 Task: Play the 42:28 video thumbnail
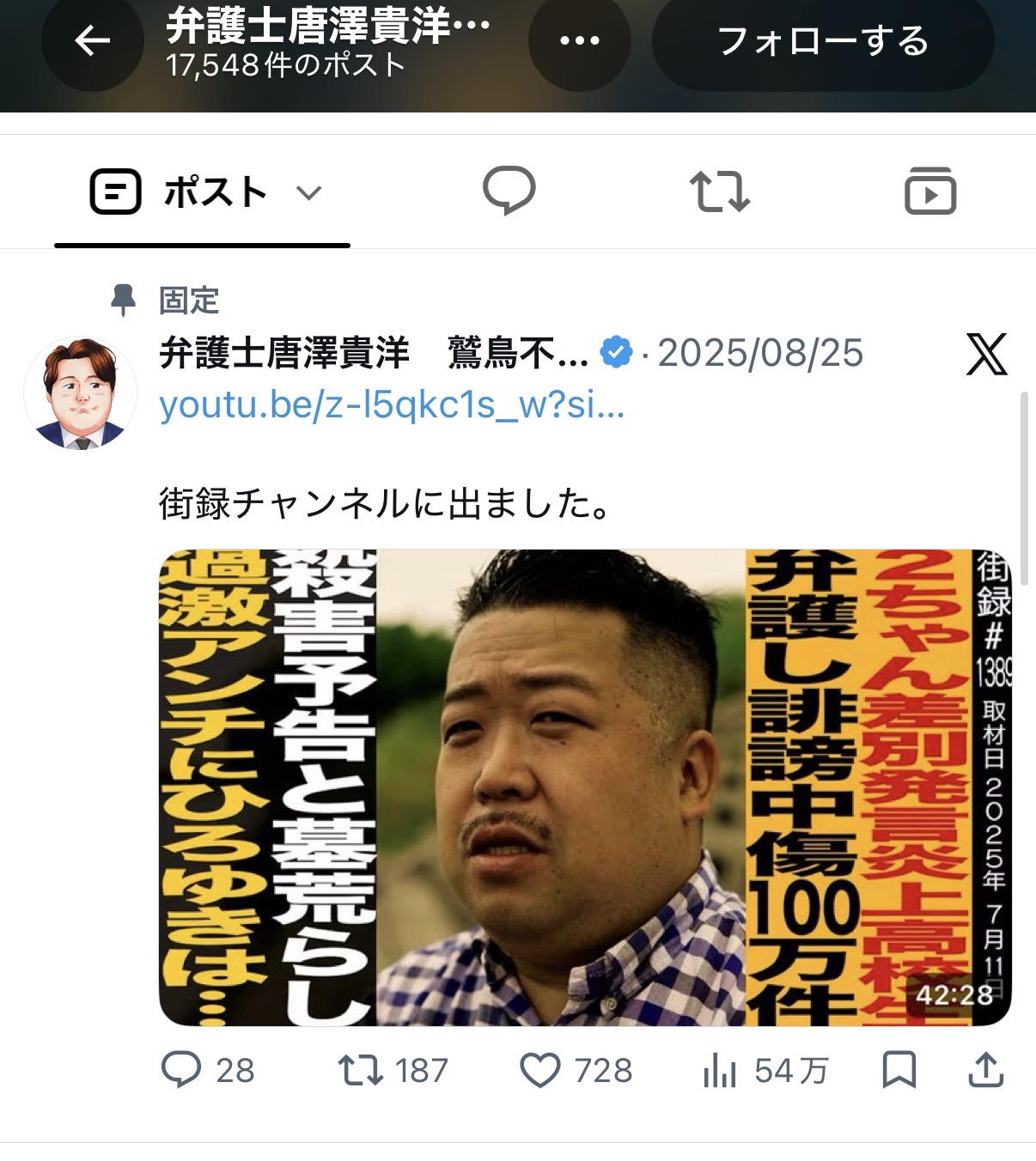tap(585, 787)
